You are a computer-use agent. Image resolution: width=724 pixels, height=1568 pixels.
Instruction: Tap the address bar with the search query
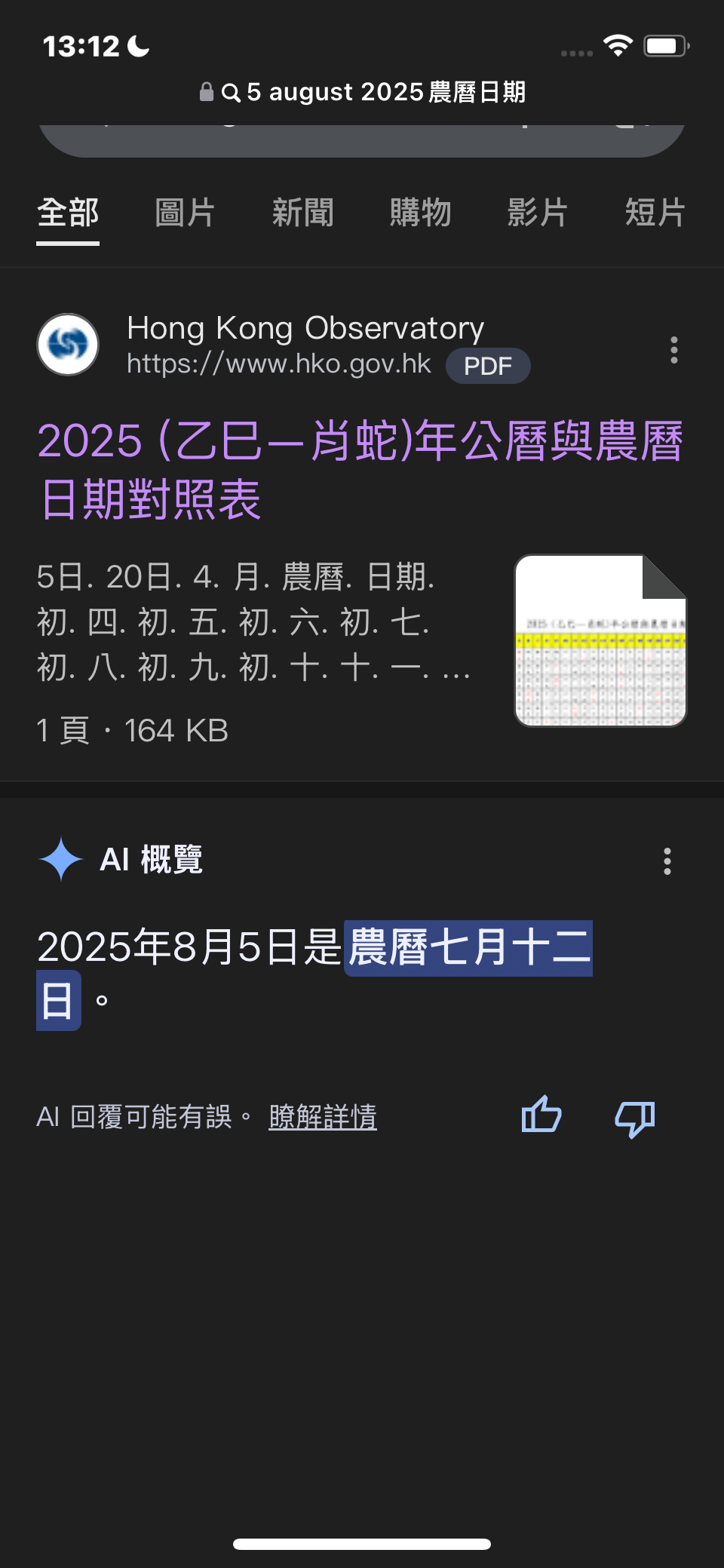[362, 92]
